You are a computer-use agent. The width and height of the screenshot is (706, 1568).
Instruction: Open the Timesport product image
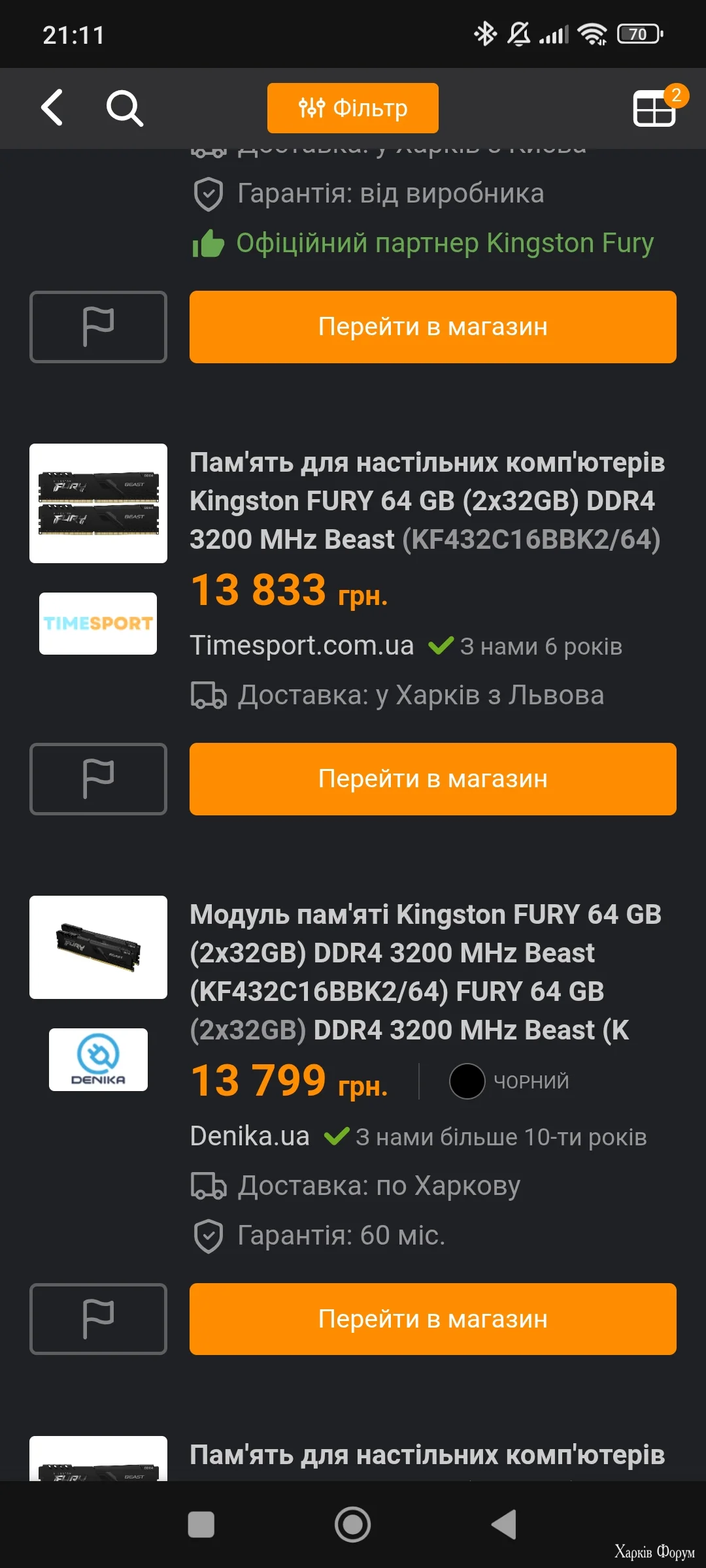tap(98, 503)
